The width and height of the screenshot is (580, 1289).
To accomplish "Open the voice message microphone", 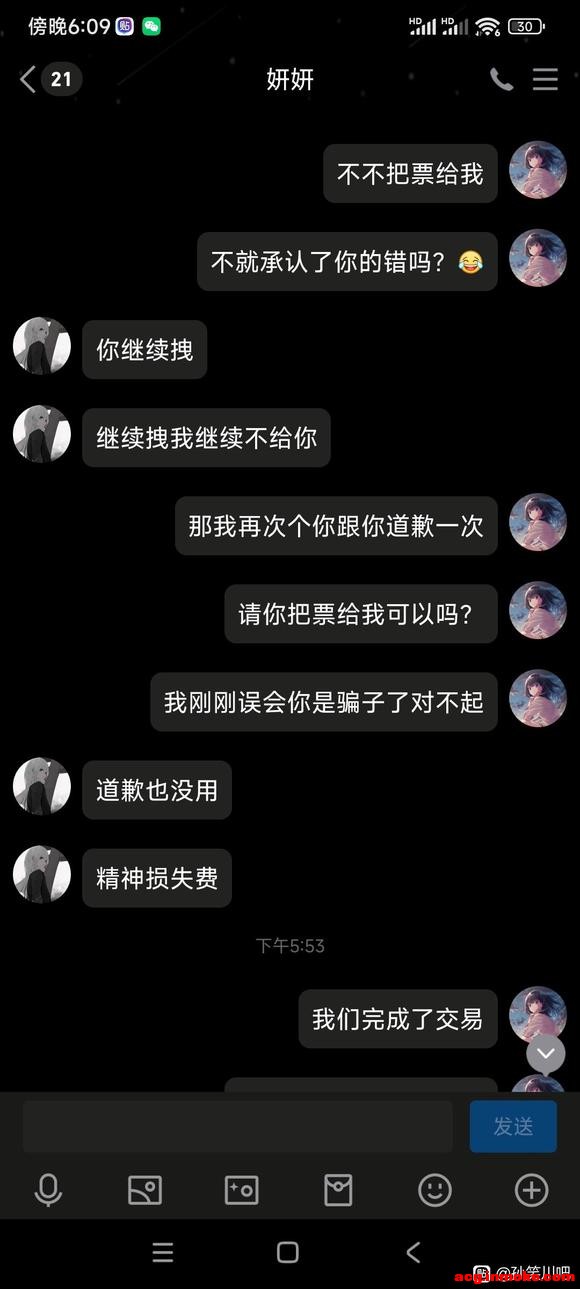I will (48, 1190).
